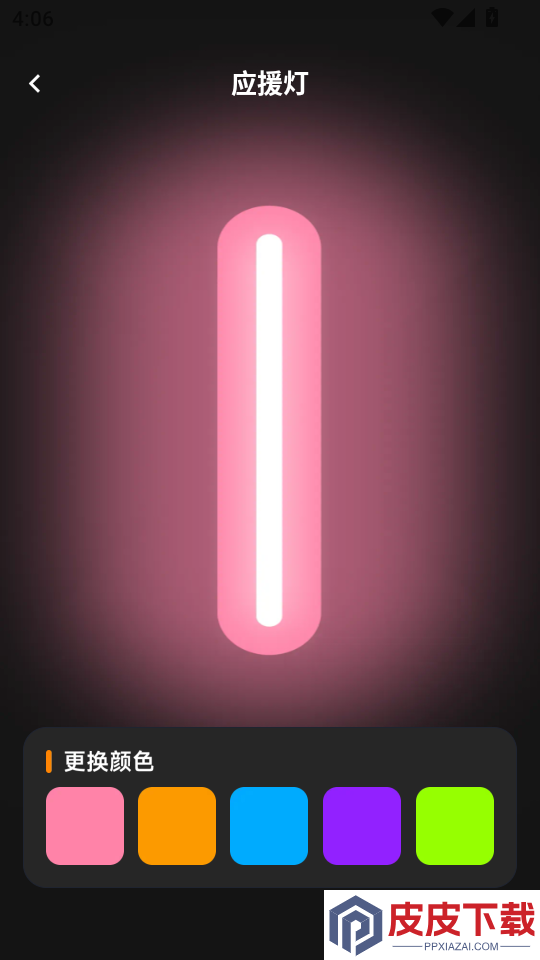540x960 pixels.
Task: Go back using the top-left arrow
Action: 35,83
